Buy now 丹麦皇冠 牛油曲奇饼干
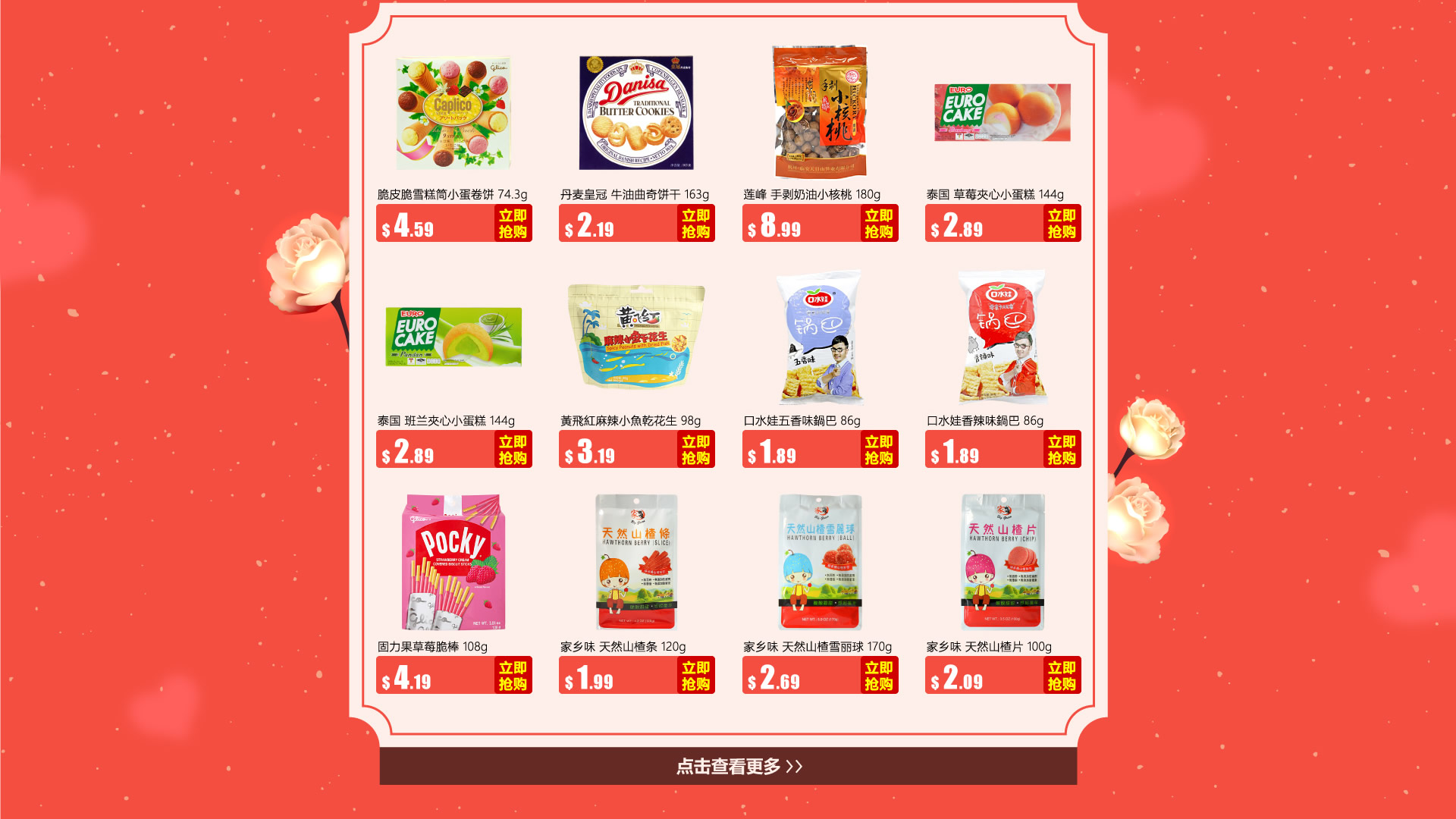This screenshot has width=1456, height=819. point(695,224)
